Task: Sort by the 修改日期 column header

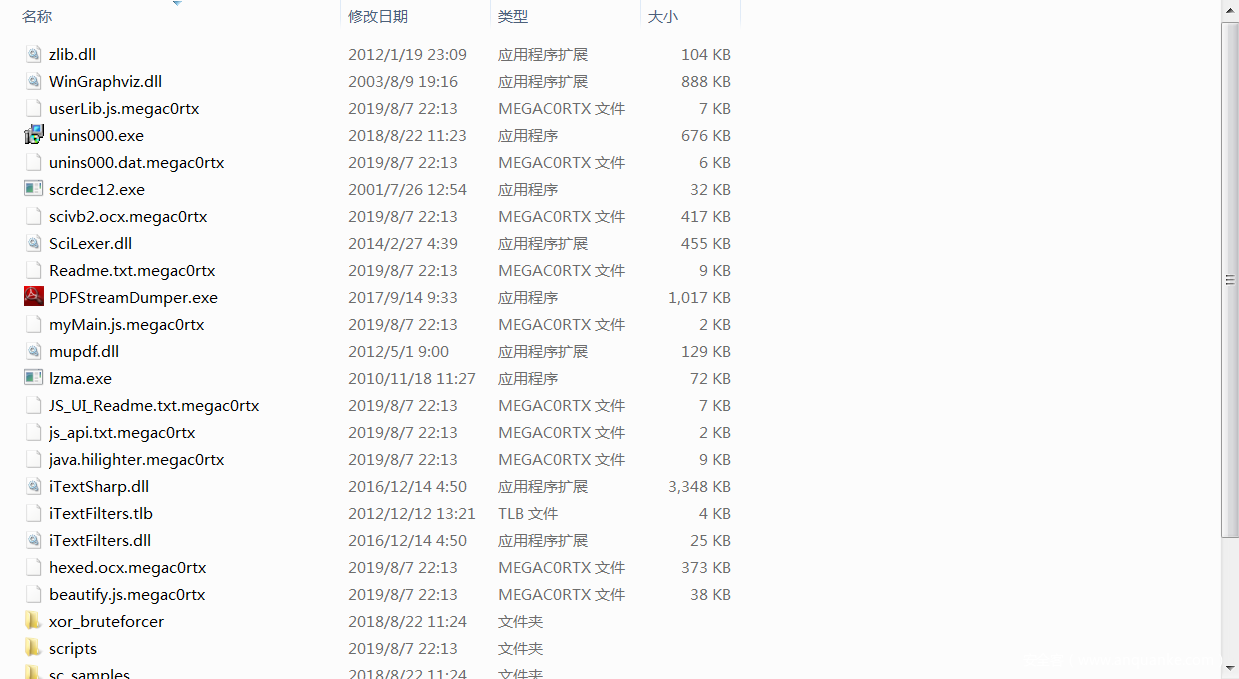Action: [378, 17]
